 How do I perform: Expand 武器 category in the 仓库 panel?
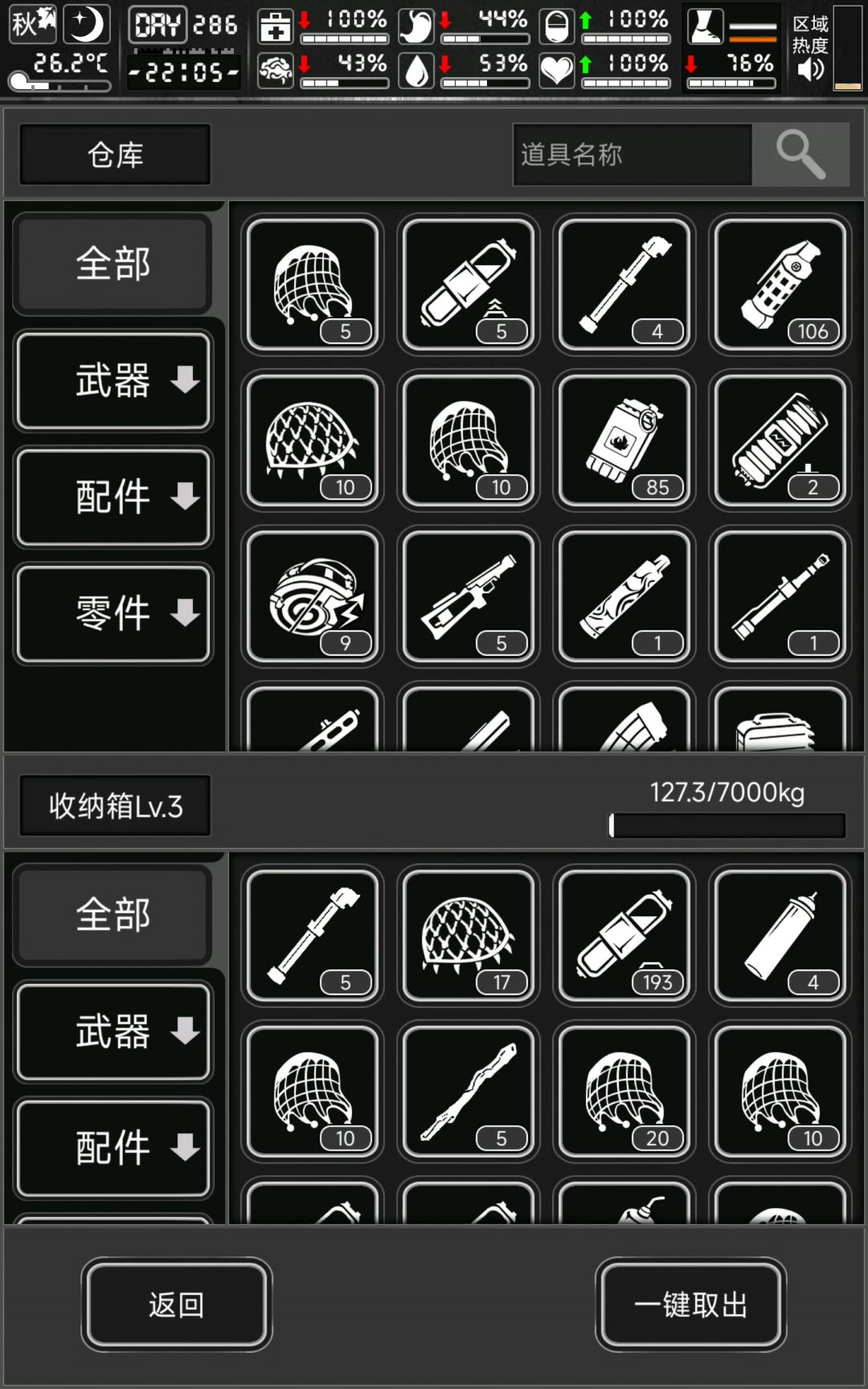pyautogui.click(x=113, y=381)
